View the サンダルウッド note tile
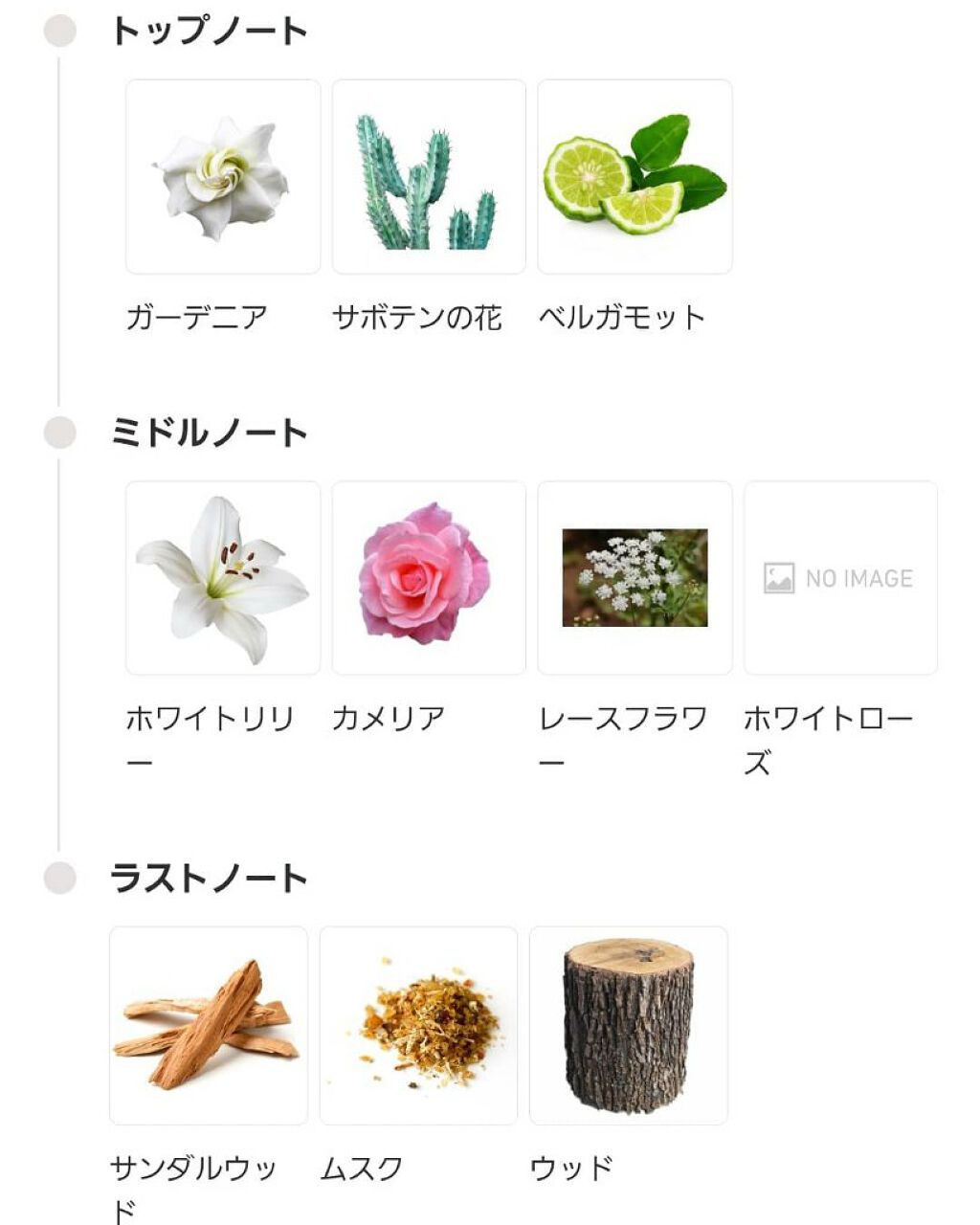980x1225 pixels. [209, 1025]
